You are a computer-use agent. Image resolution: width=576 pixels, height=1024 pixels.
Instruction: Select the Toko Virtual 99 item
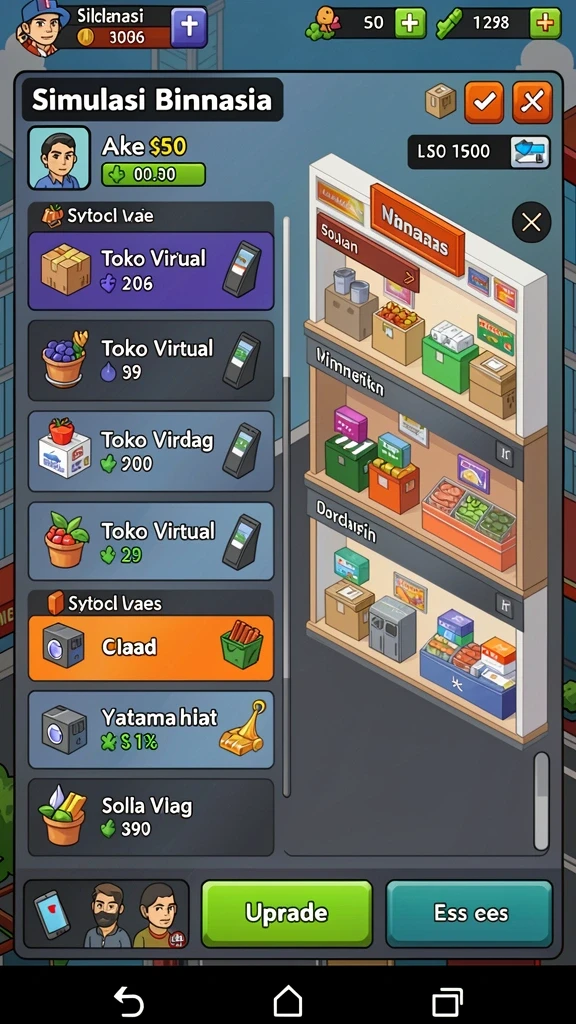point(151,360)
